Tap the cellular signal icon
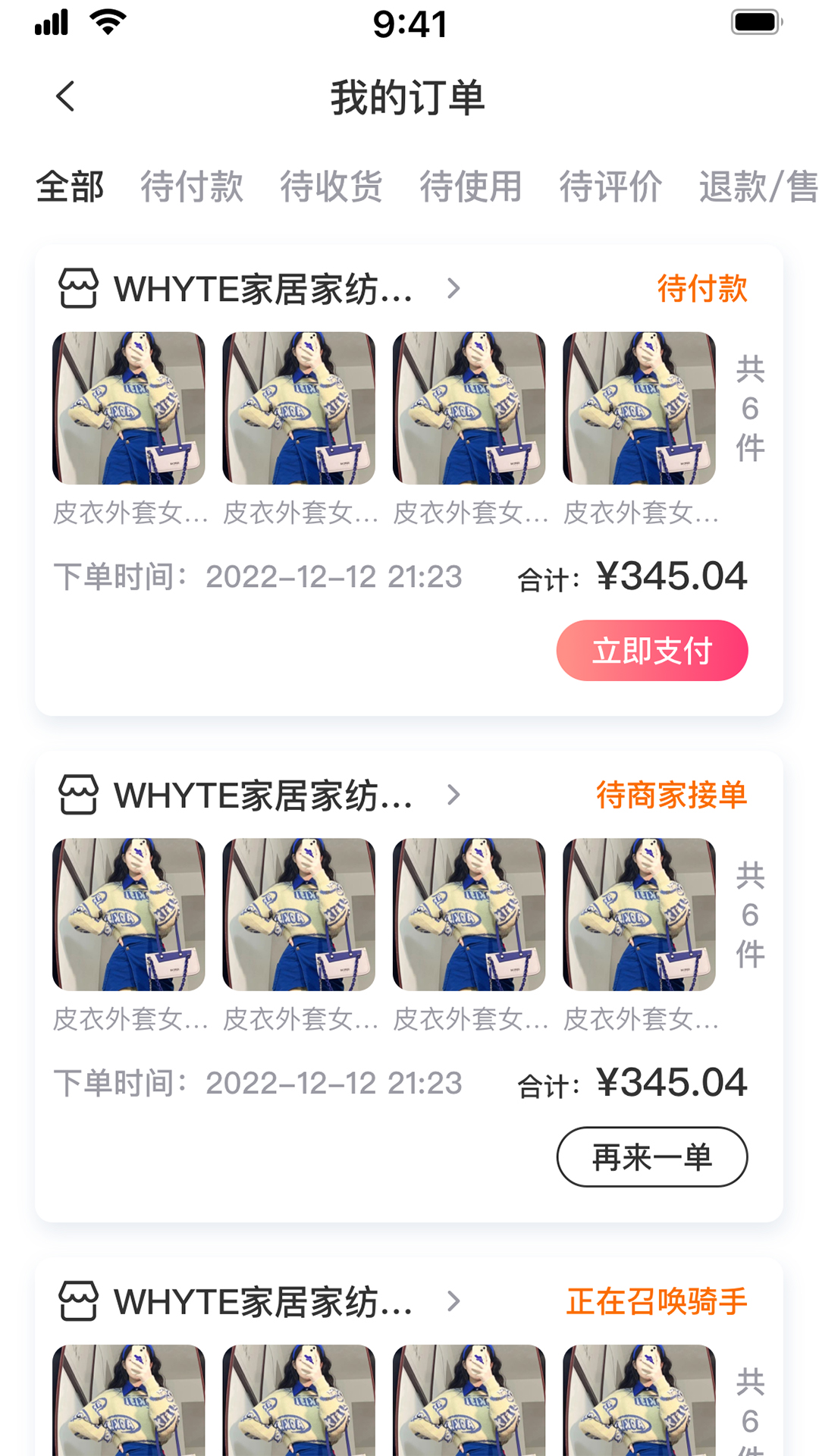The height and width of the screenshot is (1456, 819). pos(50,23)
